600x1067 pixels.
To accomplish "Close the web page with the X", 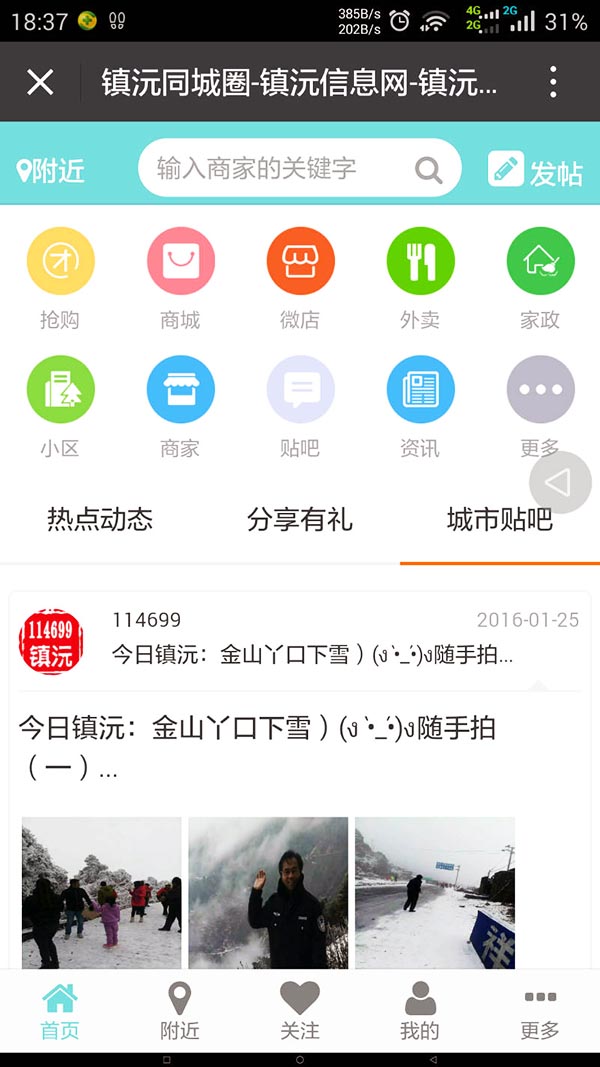I will [x=39, y=82].
